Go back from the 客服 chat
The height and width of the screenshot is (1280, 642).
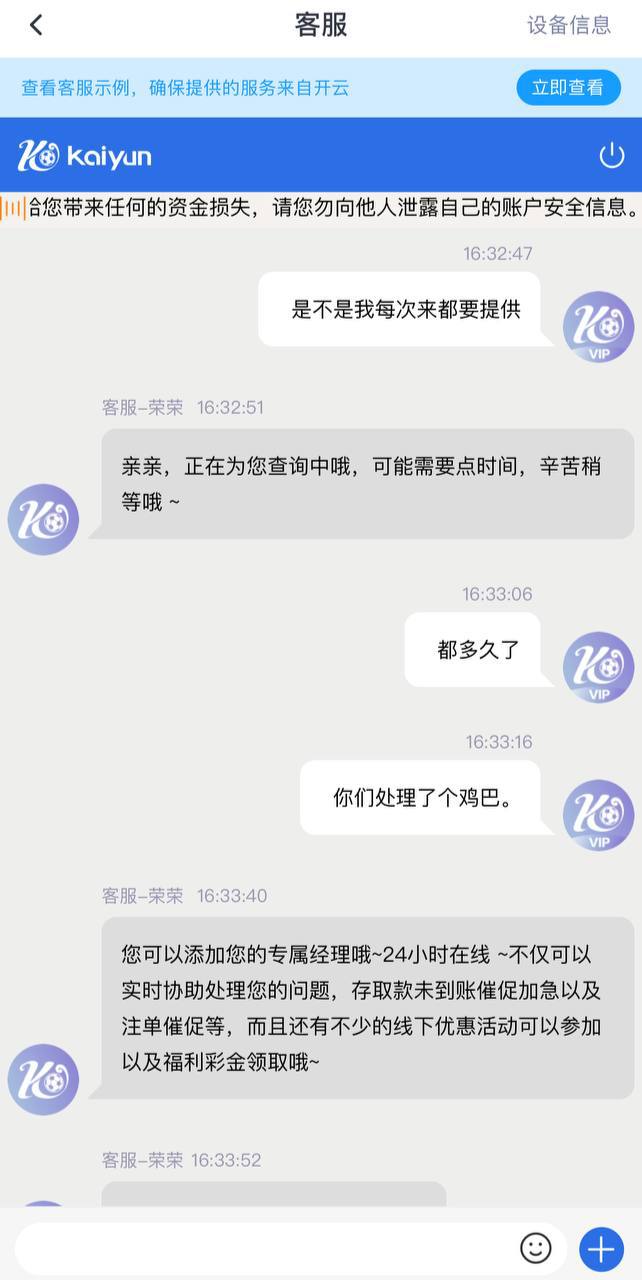(36, 26)
